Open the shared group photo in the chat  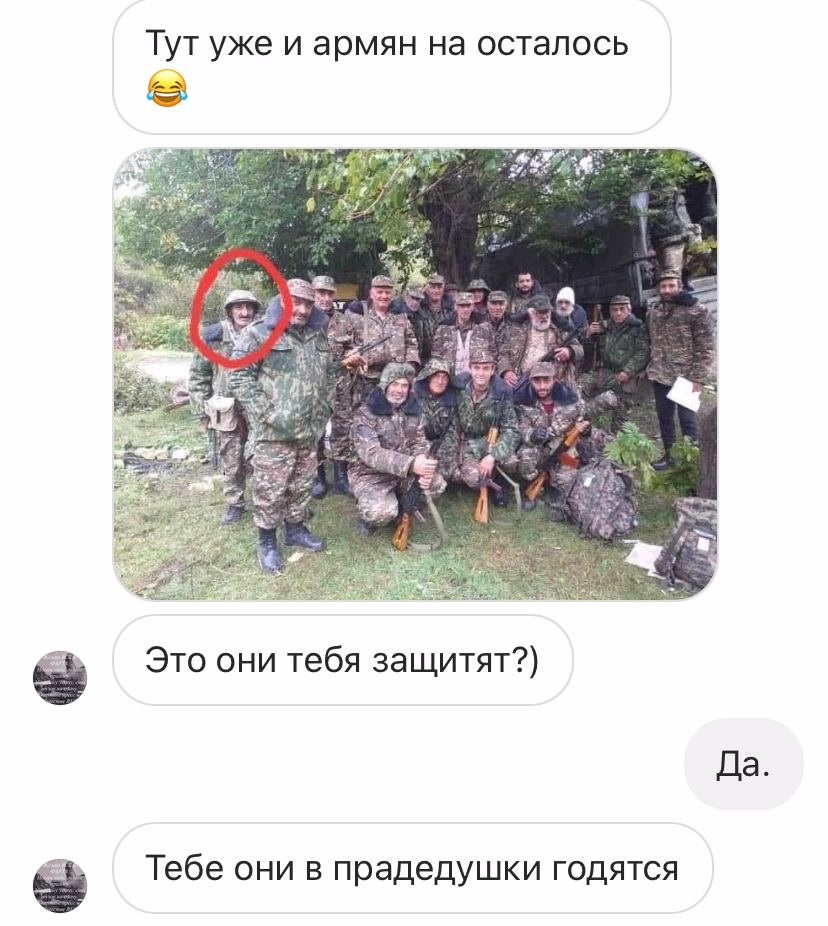[x=415, y=375]
